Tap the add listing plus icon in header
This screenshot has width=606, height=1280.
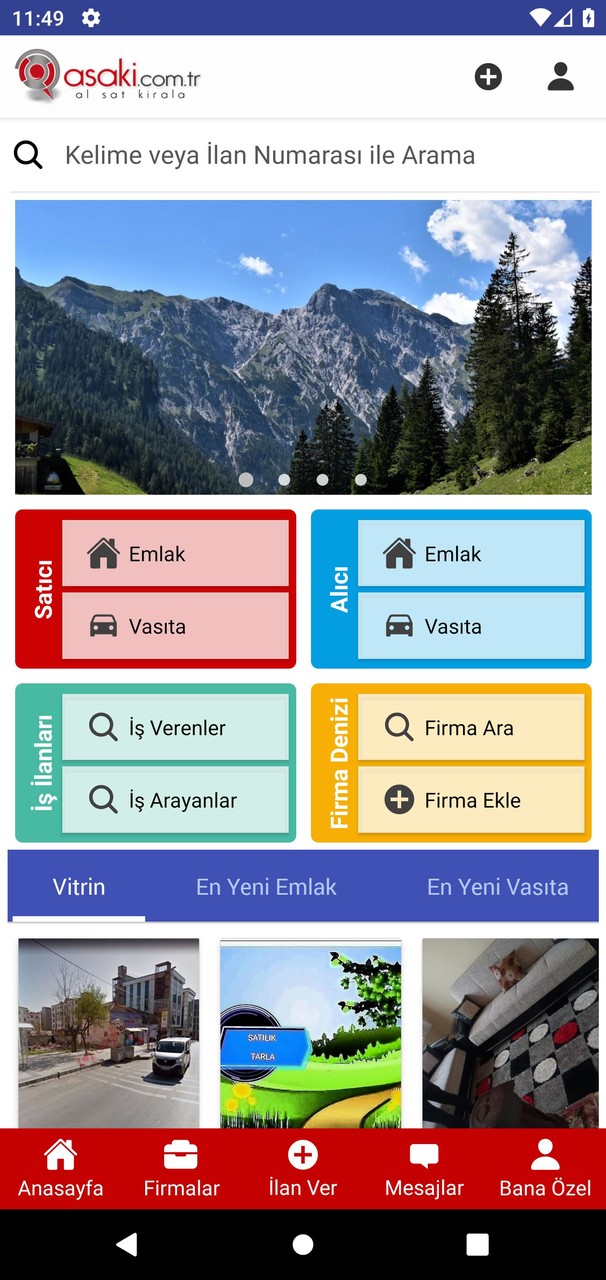click(x=488, y=77)
